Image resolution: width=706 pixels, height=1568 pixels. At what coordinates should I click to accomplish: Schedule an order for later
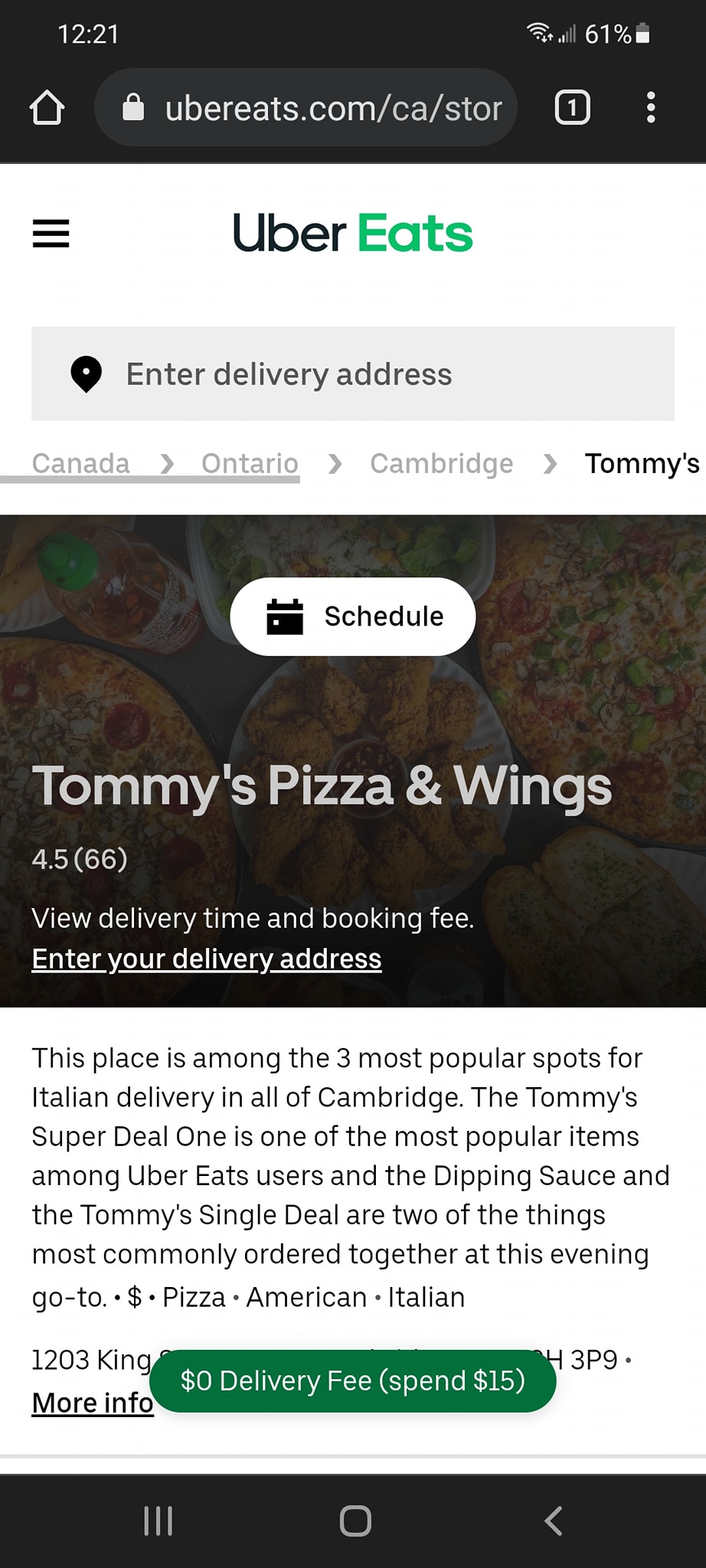point(353,616)
